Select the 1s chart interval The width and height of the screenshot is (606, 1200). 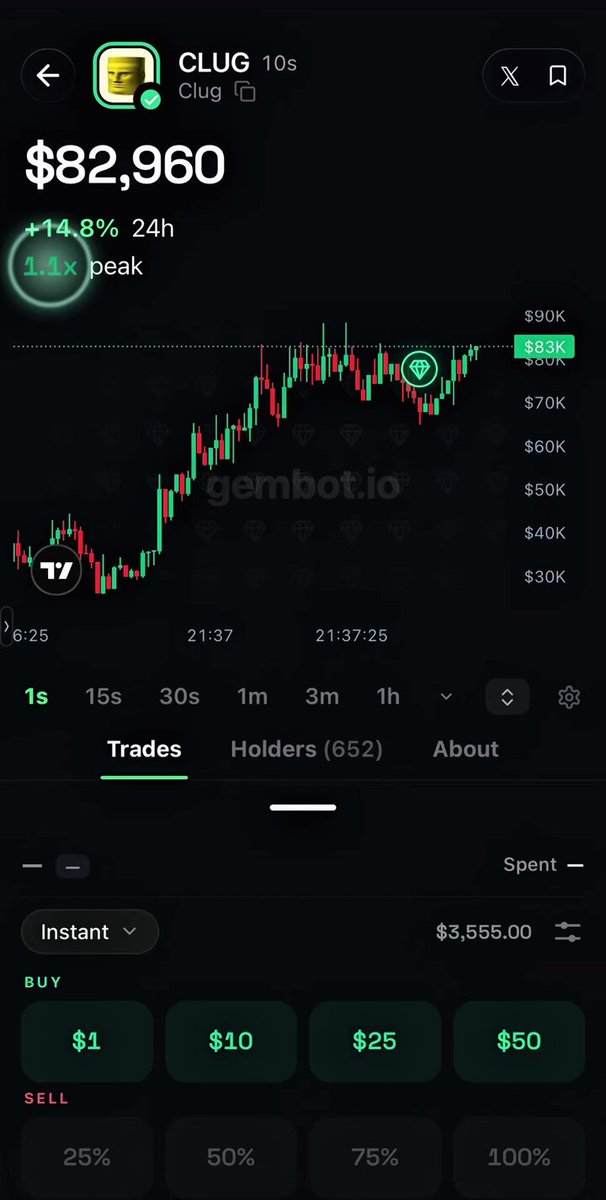click(36, 697)
